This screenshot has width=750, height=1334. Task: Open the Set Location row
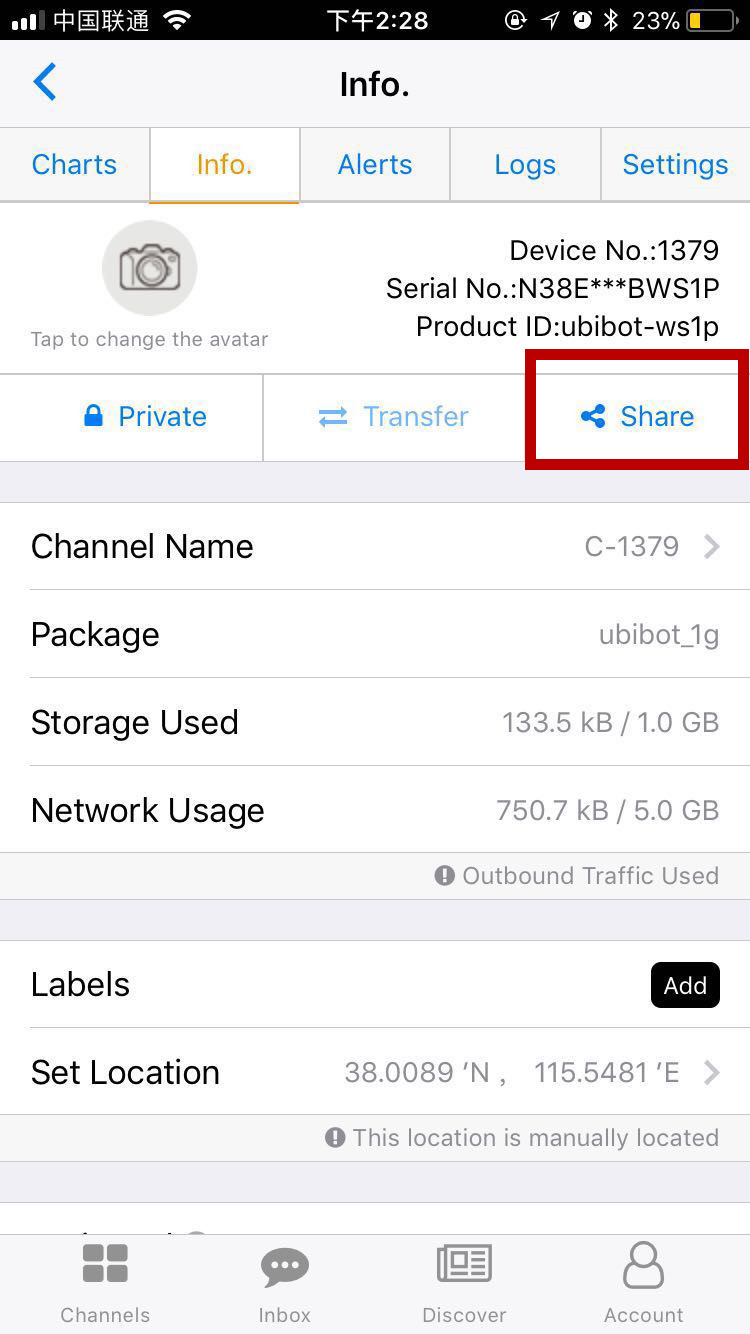tap(375, 1072)
